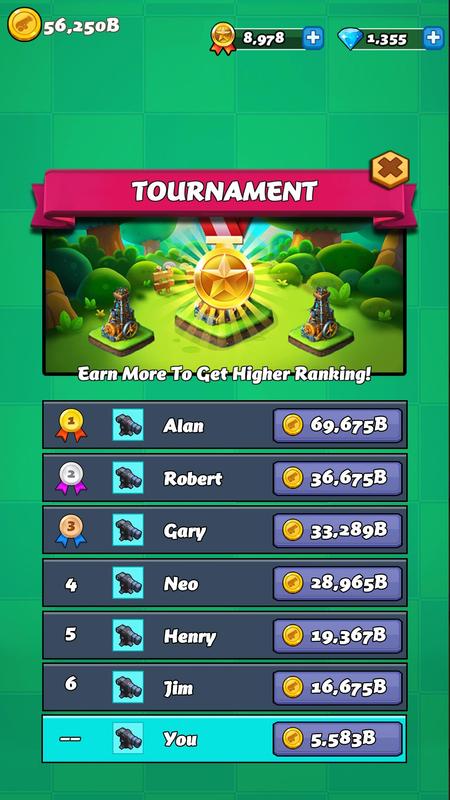Image resolution: width=450 pixels, height=800 pixels.
Task: Add more medals with the plus button
Action: pos(313,38)
